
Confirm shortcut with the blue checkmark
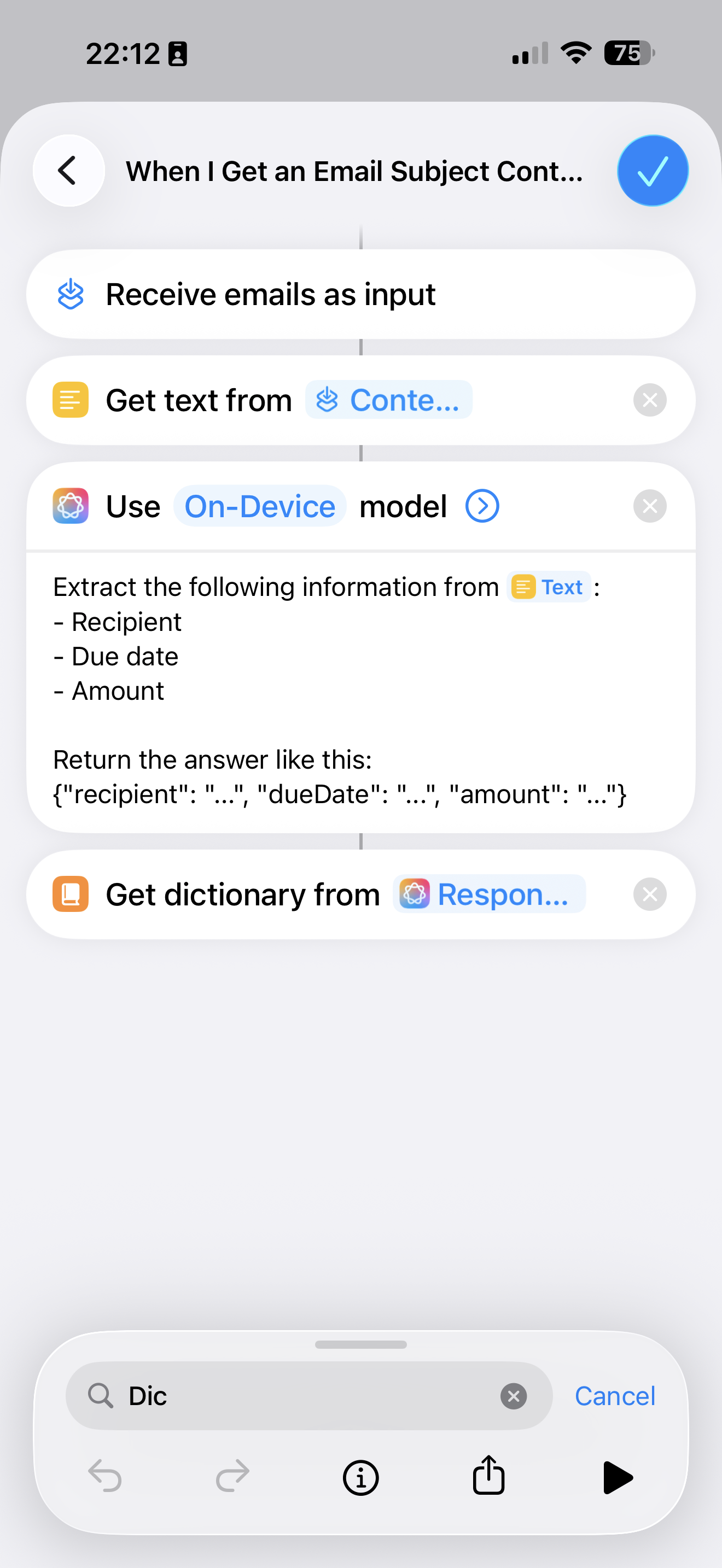652,171
